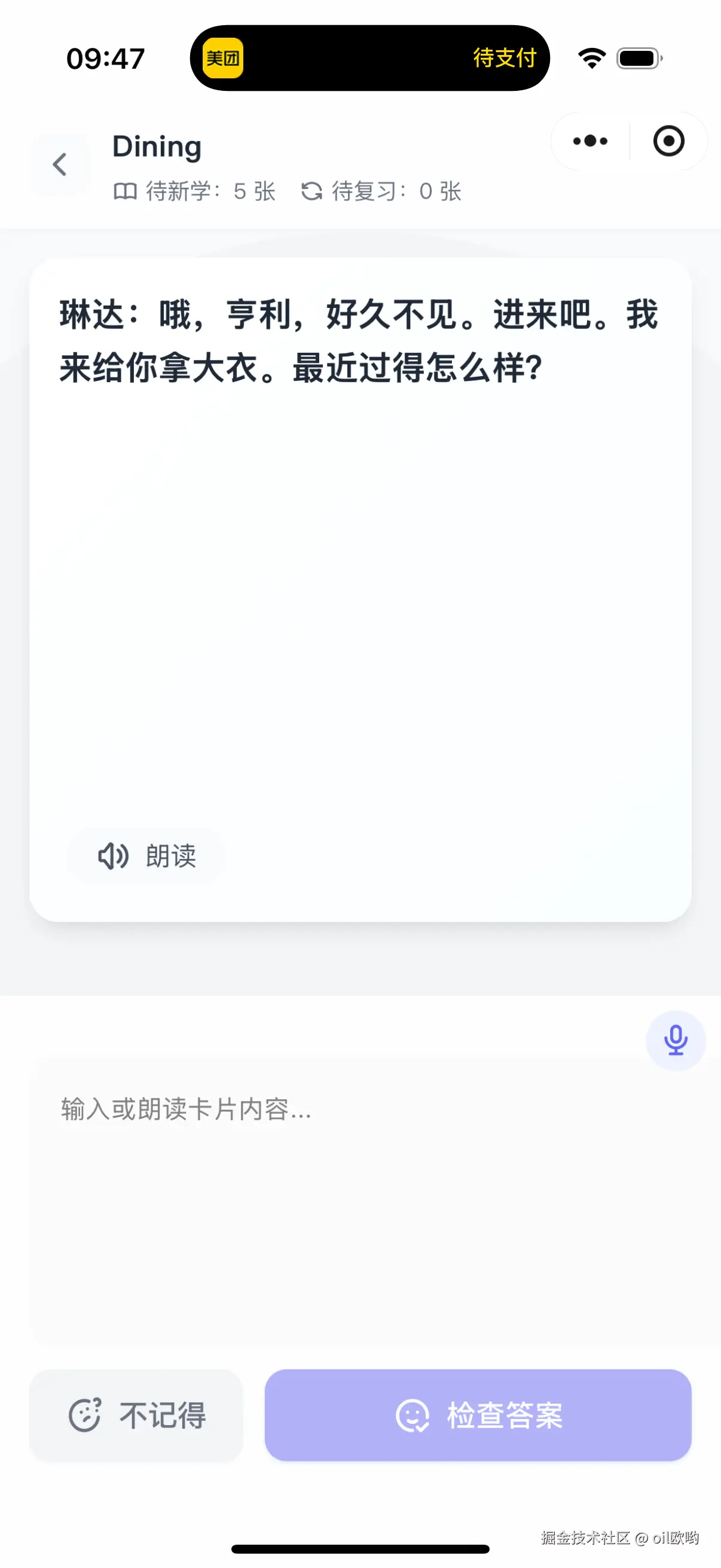Tap the refresh icon next to 待复习
Image resolution: width=721 pixels, height=1568 pixels.
point(311,191)
